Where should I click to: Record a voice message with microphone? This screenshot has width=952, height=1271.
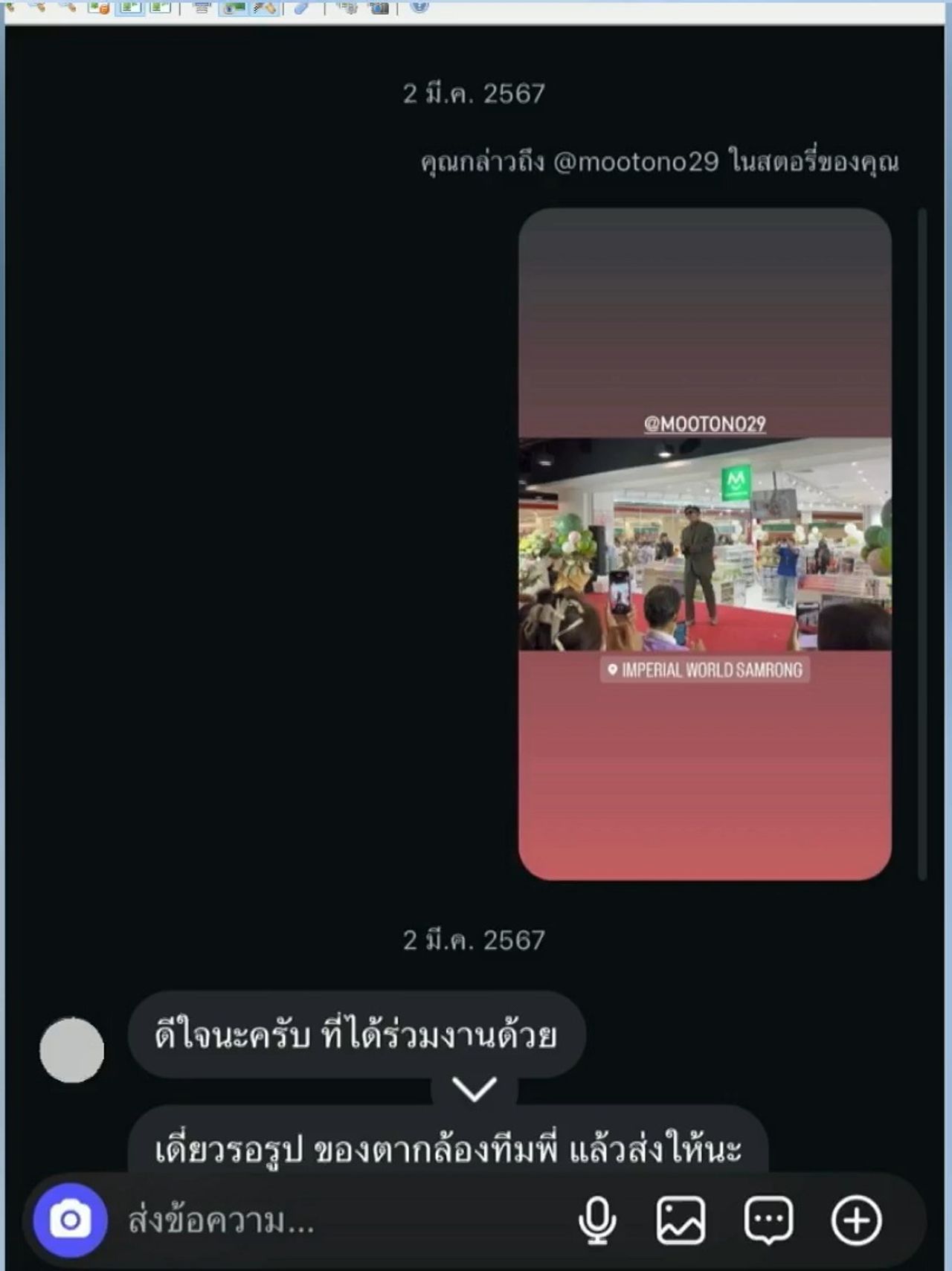[597, 1220]
